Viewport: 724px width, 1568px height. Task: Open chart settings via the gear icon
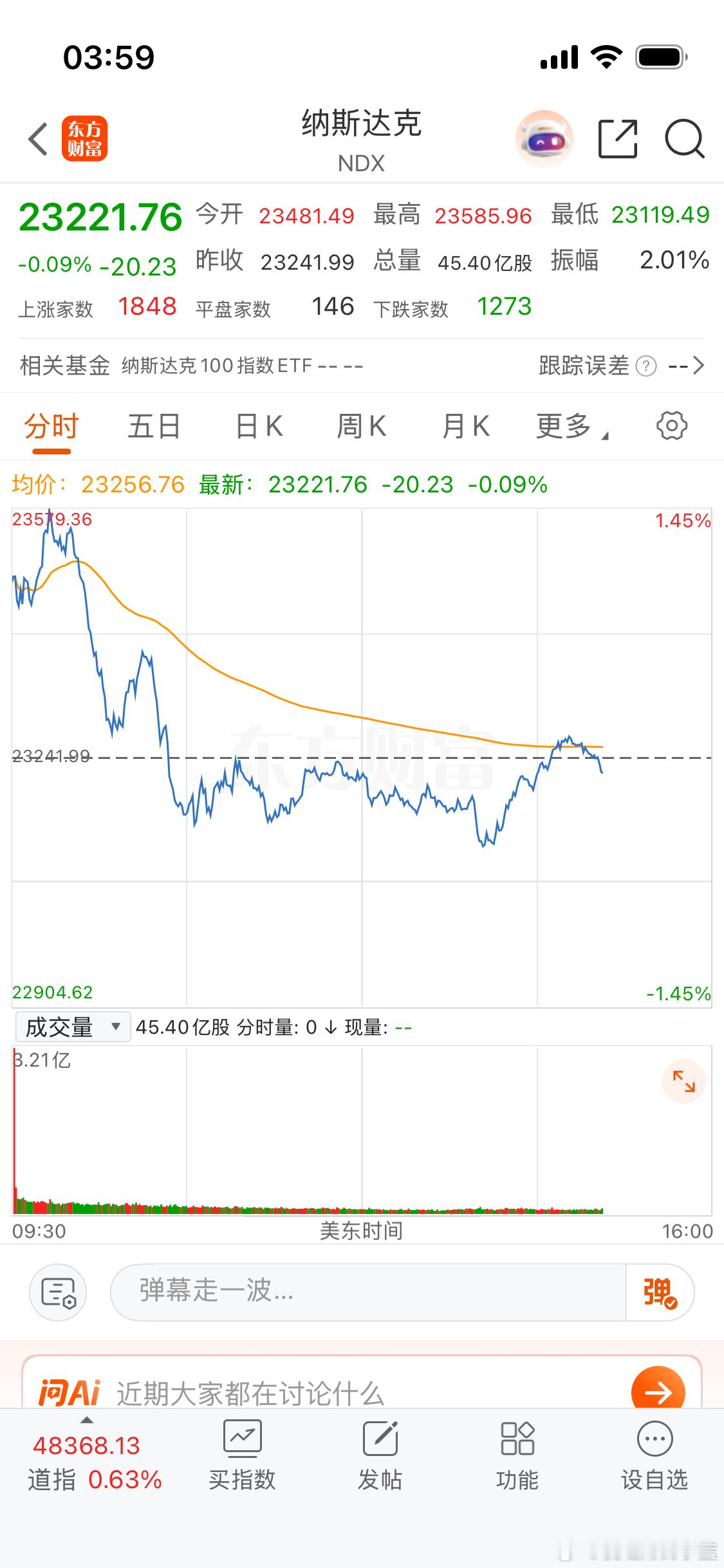[x=672, y=425]
